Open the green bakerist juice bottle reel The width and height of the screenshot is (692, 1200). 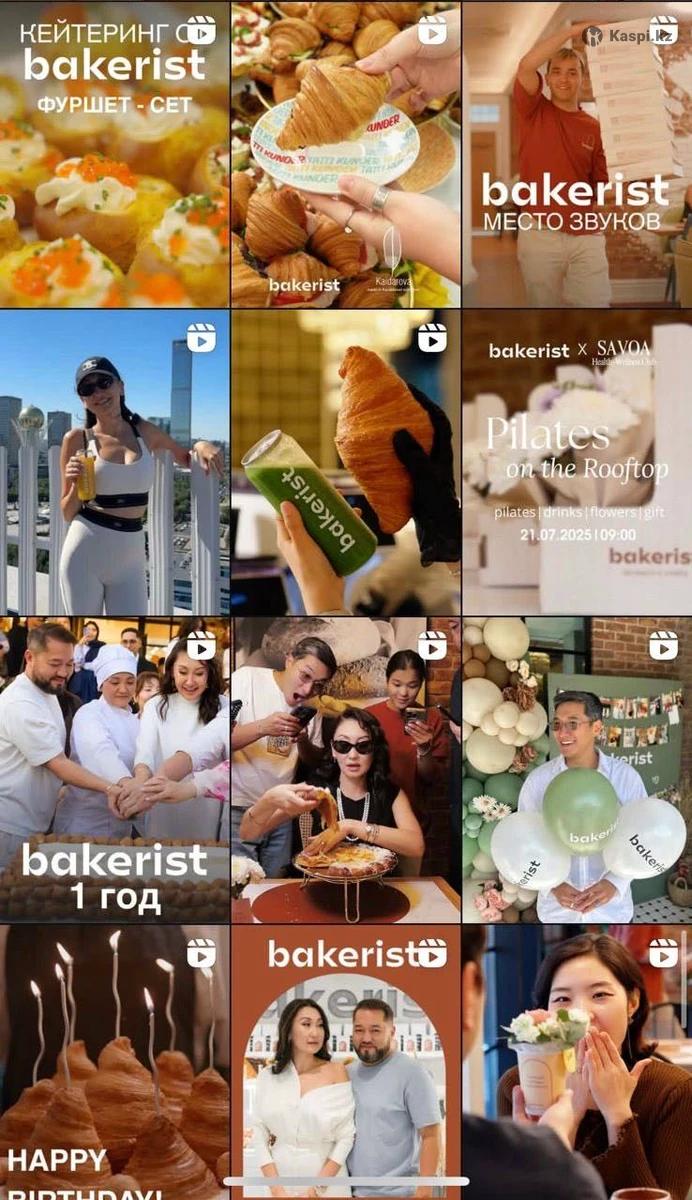(346, 462)
